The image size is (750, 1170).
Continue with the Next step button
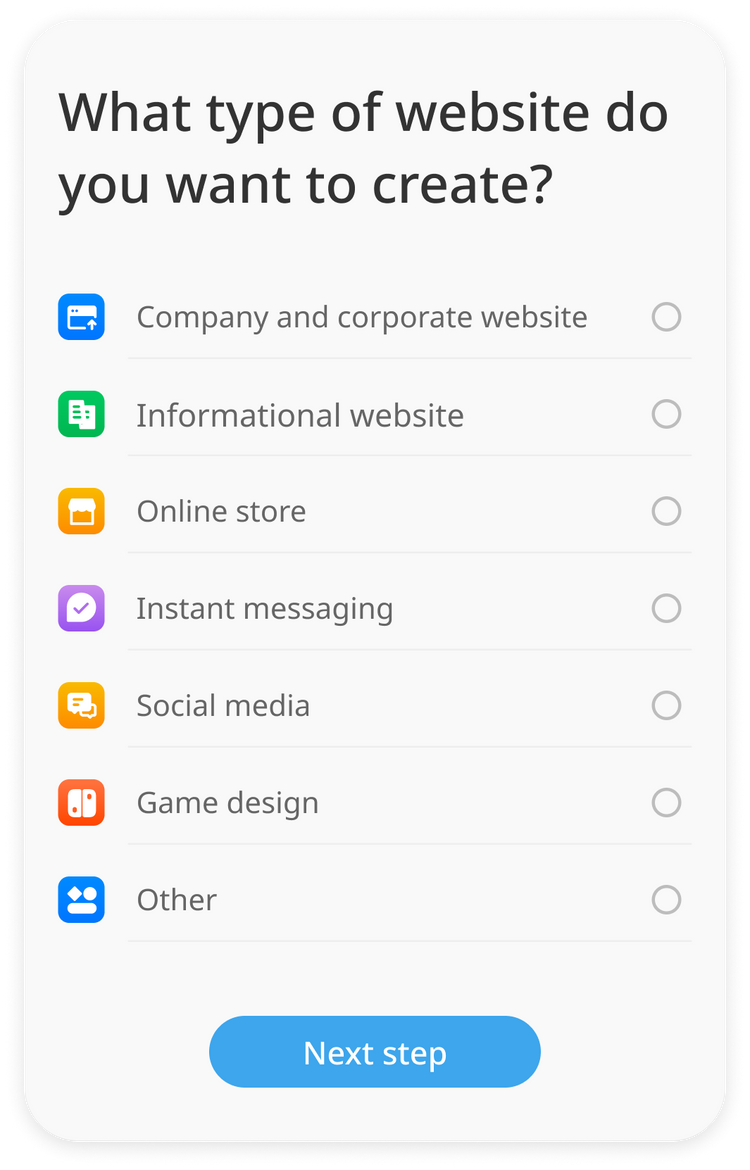[374, 1052]
